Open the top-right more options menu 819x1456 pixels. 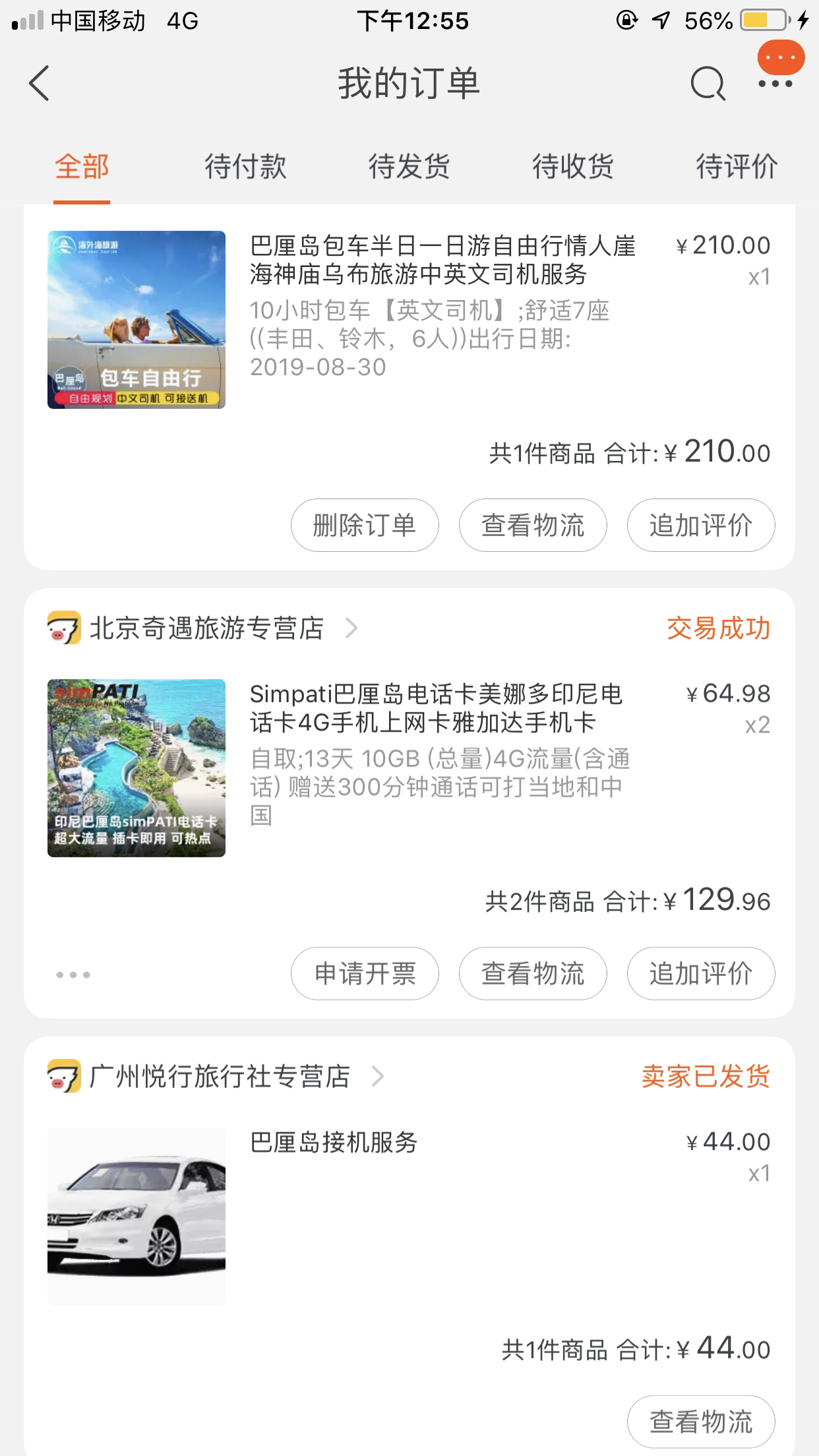pyautogui.click(x=775, y=84)
